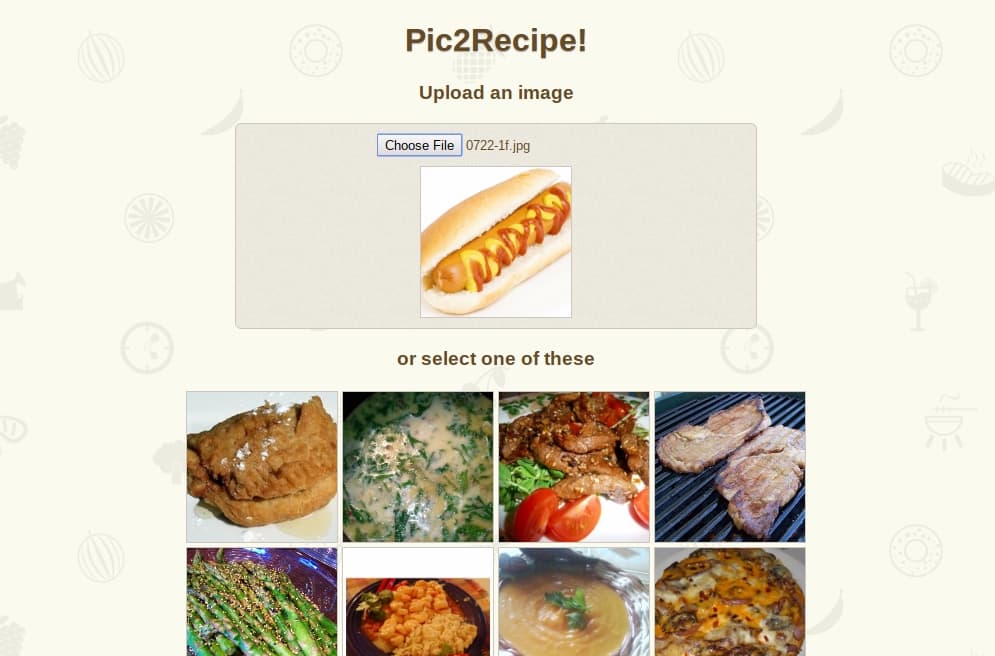Choose the grilled pork chops sample image
Image resolution: width=995 pixels, height=656 pixels.
730,466
